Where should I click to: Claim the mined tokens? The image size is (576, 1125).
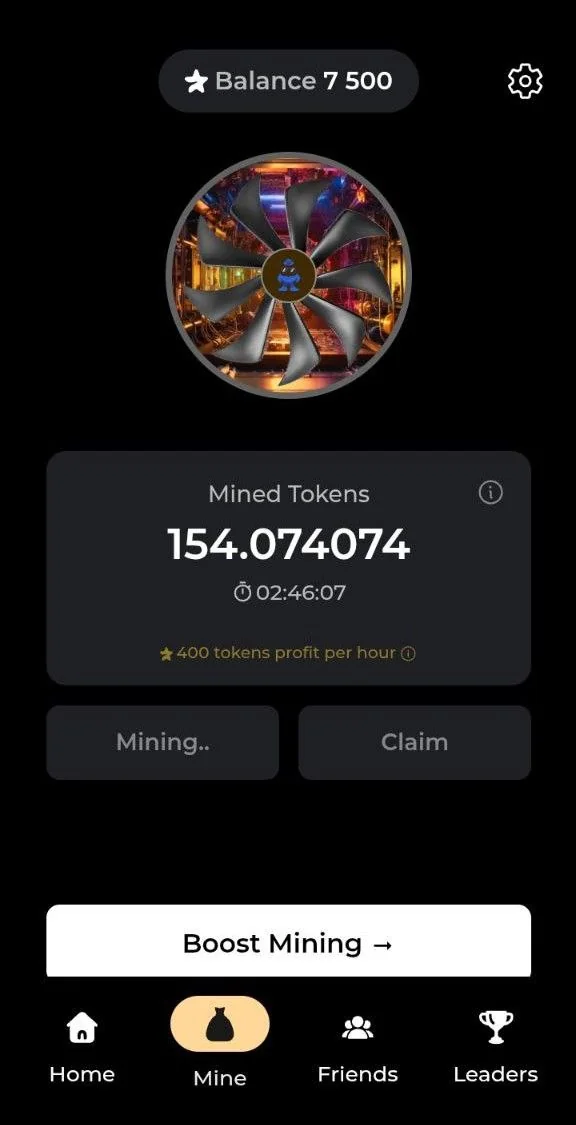coord(415,743)
